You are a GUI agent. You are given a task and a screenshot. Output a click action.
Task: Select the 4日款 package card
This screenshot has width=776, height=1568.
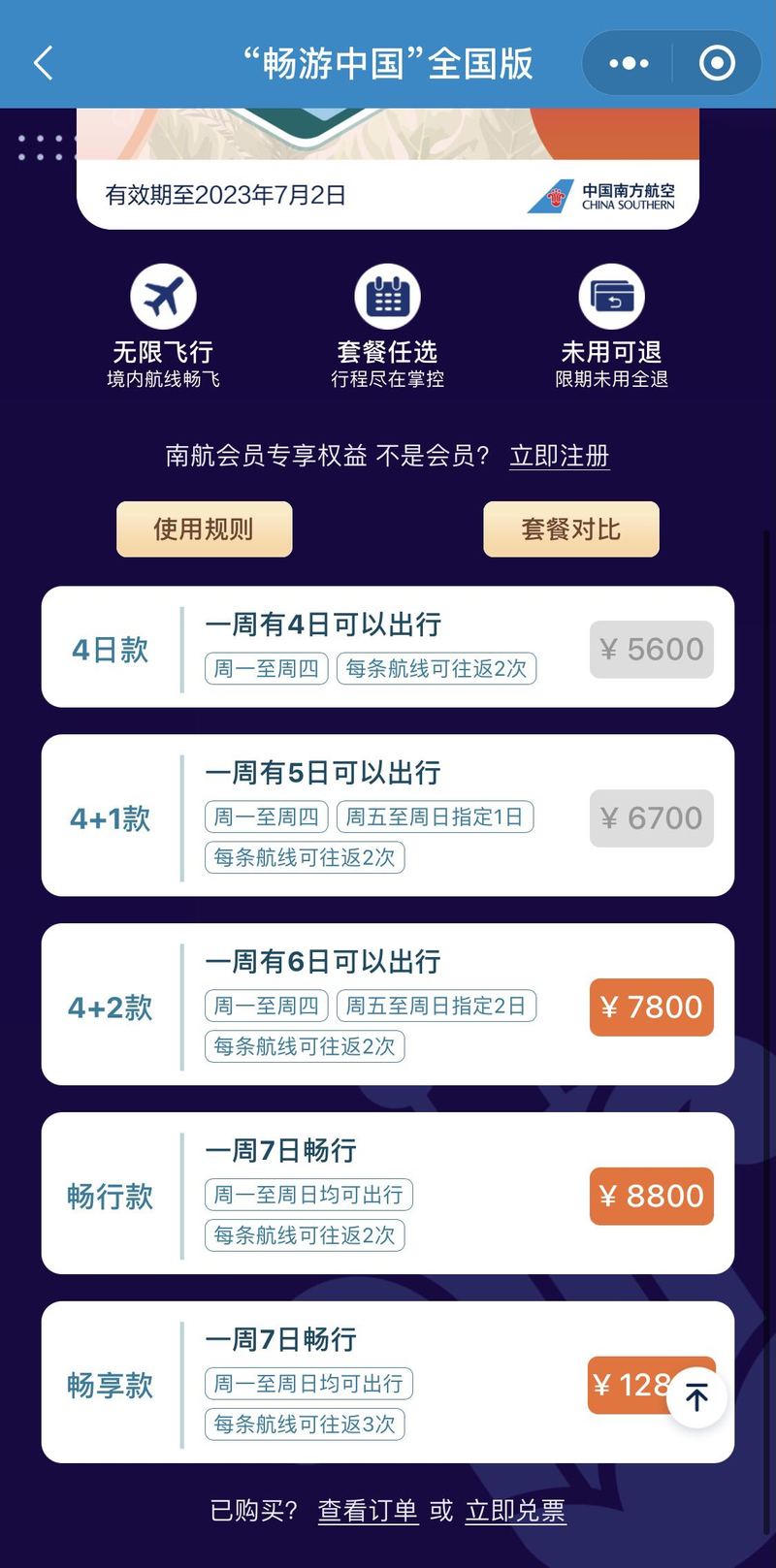tap(387, 647)
